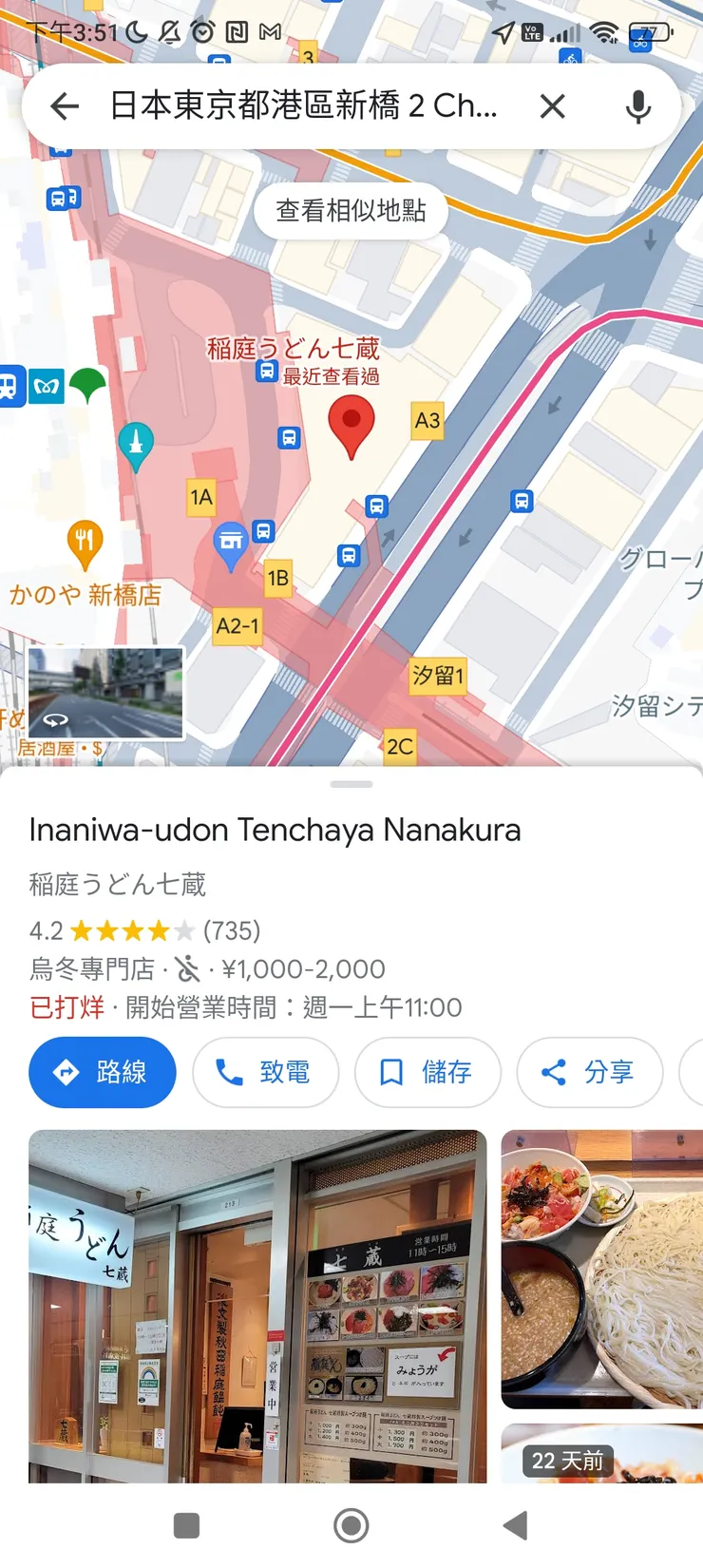This screenshot has height=1568, width=703.
Task: Go back using the search bar arrow
Action: pos(65,105)
